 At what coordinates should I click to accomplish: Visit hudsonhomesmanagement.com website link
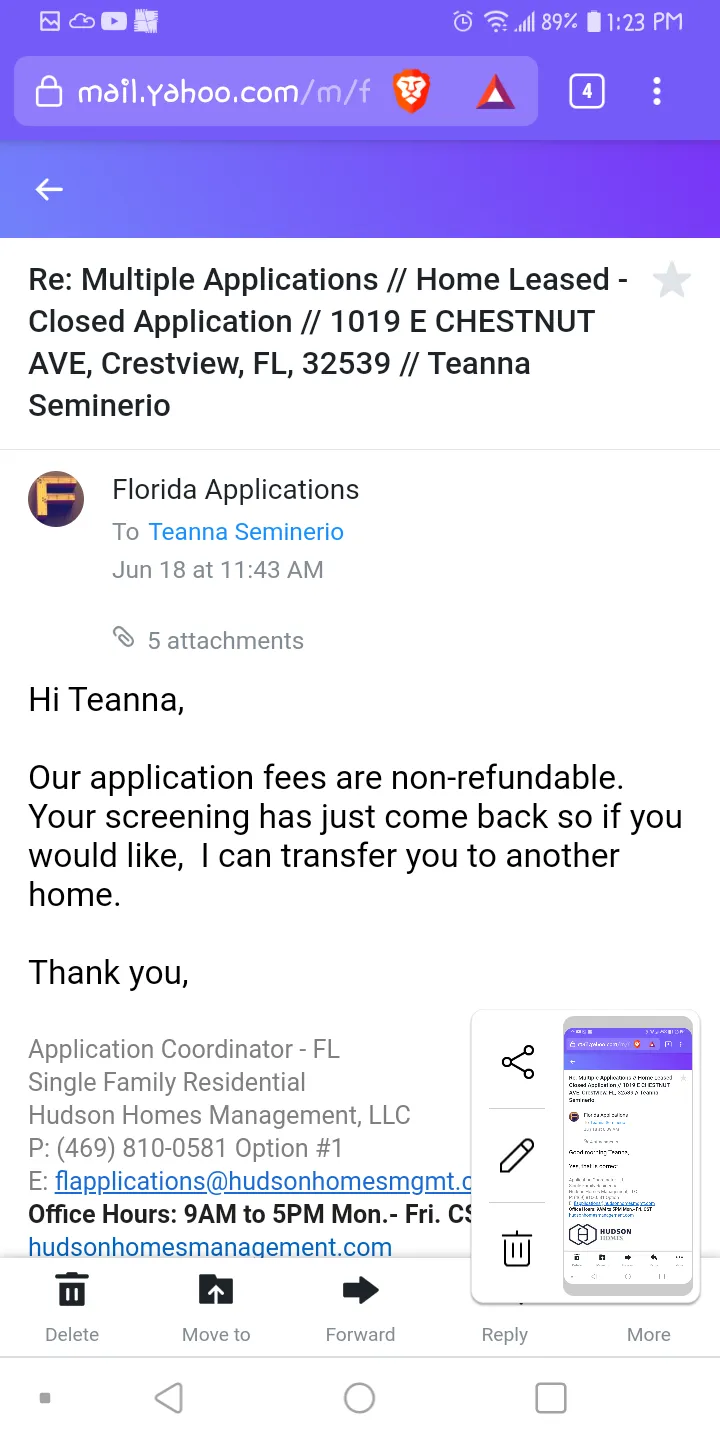pos(210,1247)
